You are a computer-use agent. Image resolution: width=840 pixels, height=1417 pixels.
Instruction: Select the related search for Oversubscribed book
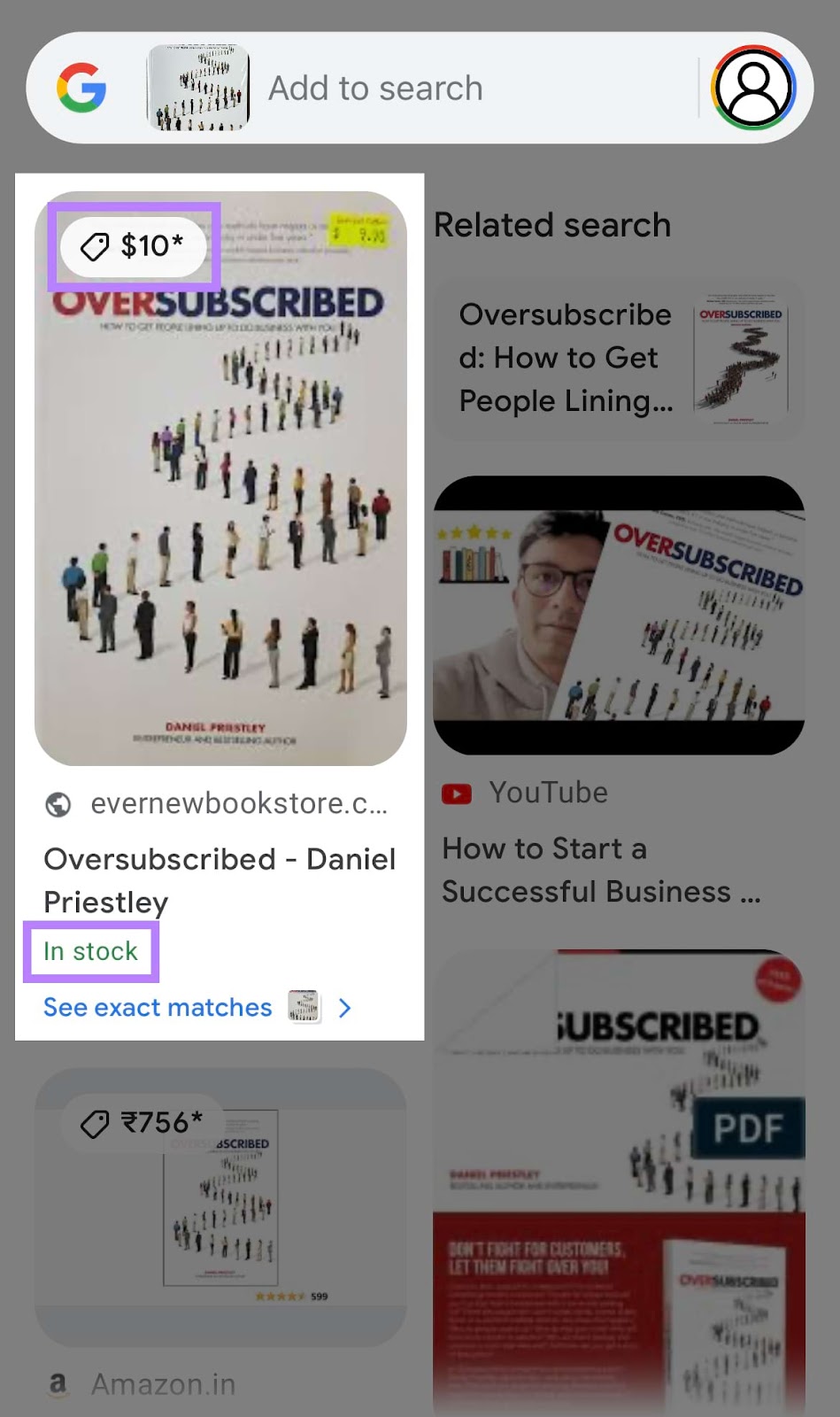click(618, 359)
